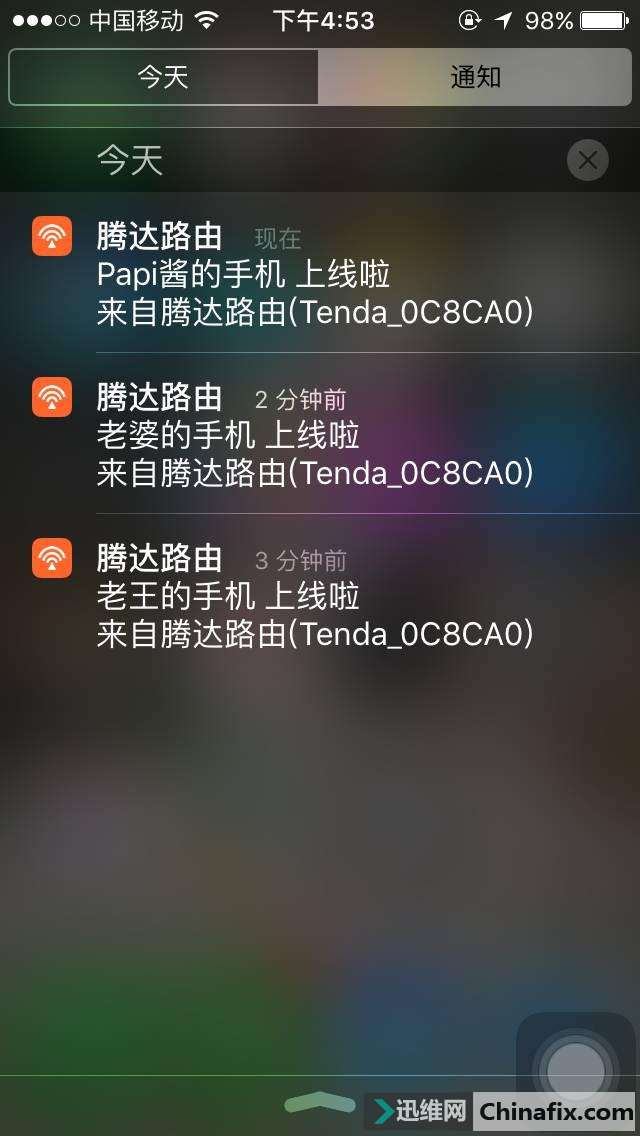The height and width of the screenshot is (1136, 640).
Task: Open the 老王的手机 上线啦 notification
Action: point(314,597)
